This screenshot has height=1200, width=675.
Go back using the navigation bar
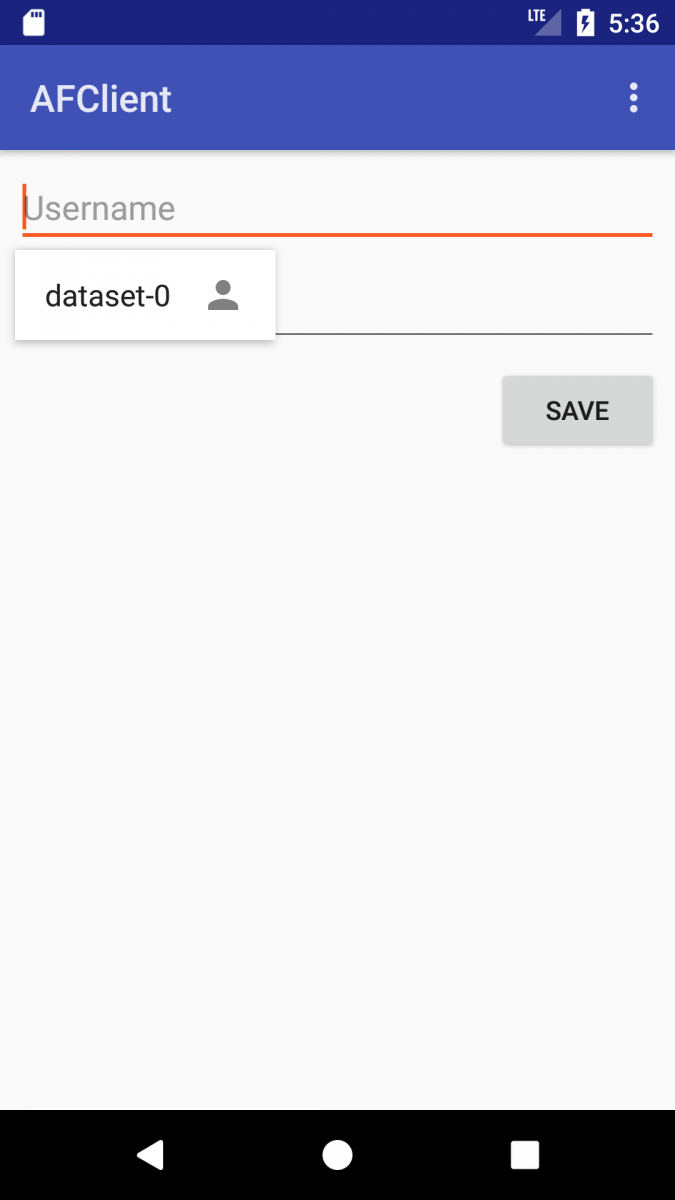(x=150, y=1155)
